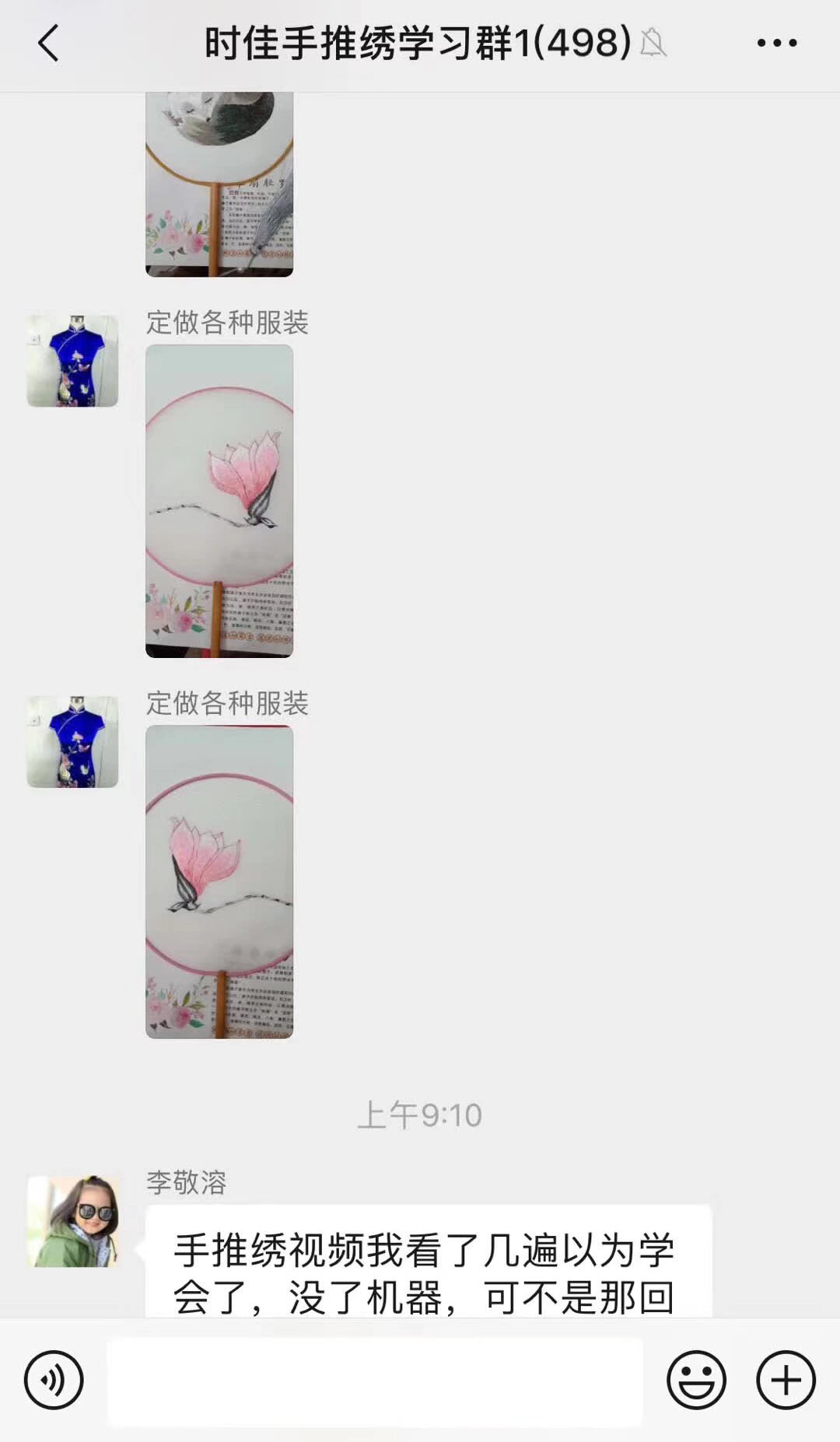Image resolution: width=840 pixels, height=1442 pixels.
Task: Open the plus attachments menu
Action: [786, 1380]
